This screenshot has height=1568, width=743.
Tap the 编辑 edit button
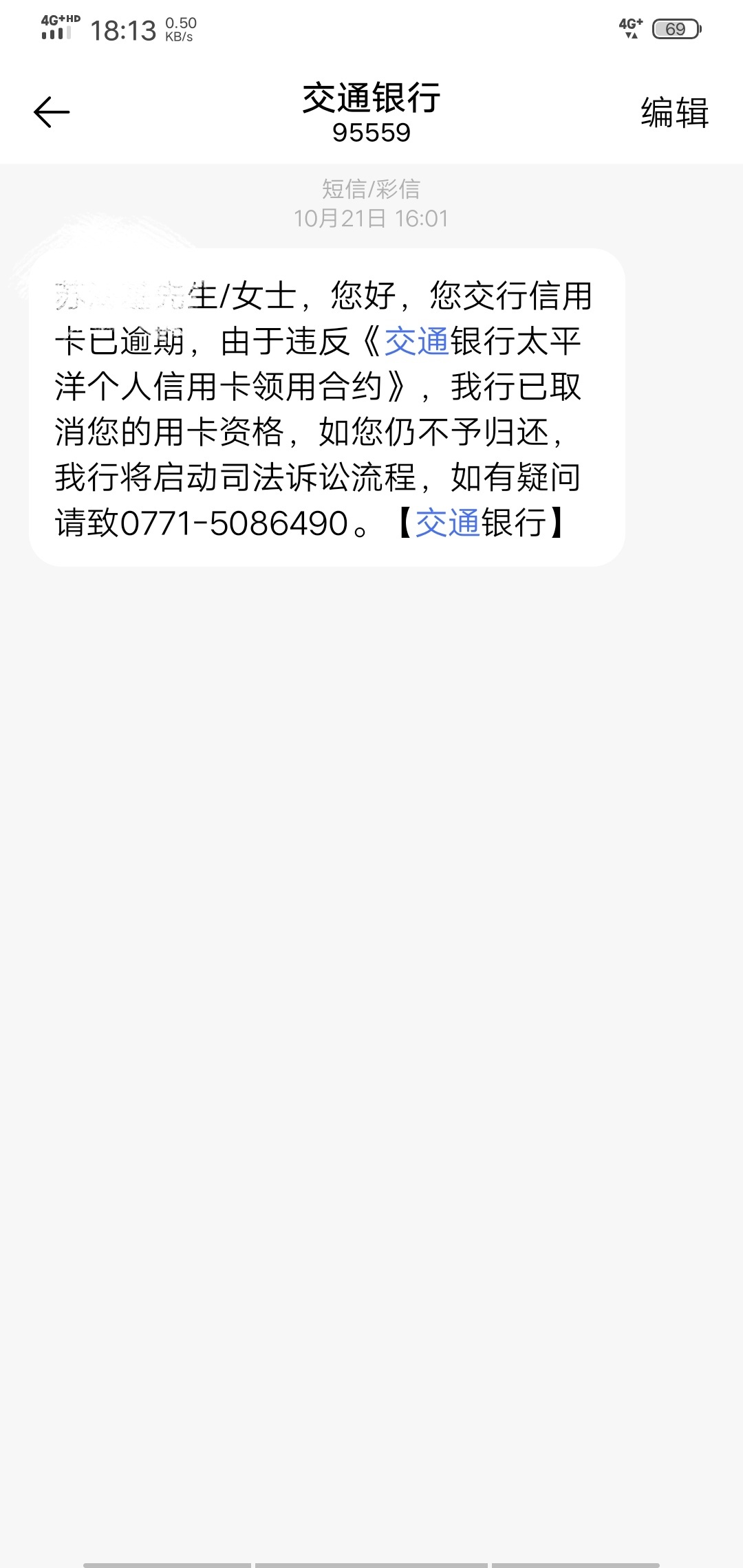point(674,113)
